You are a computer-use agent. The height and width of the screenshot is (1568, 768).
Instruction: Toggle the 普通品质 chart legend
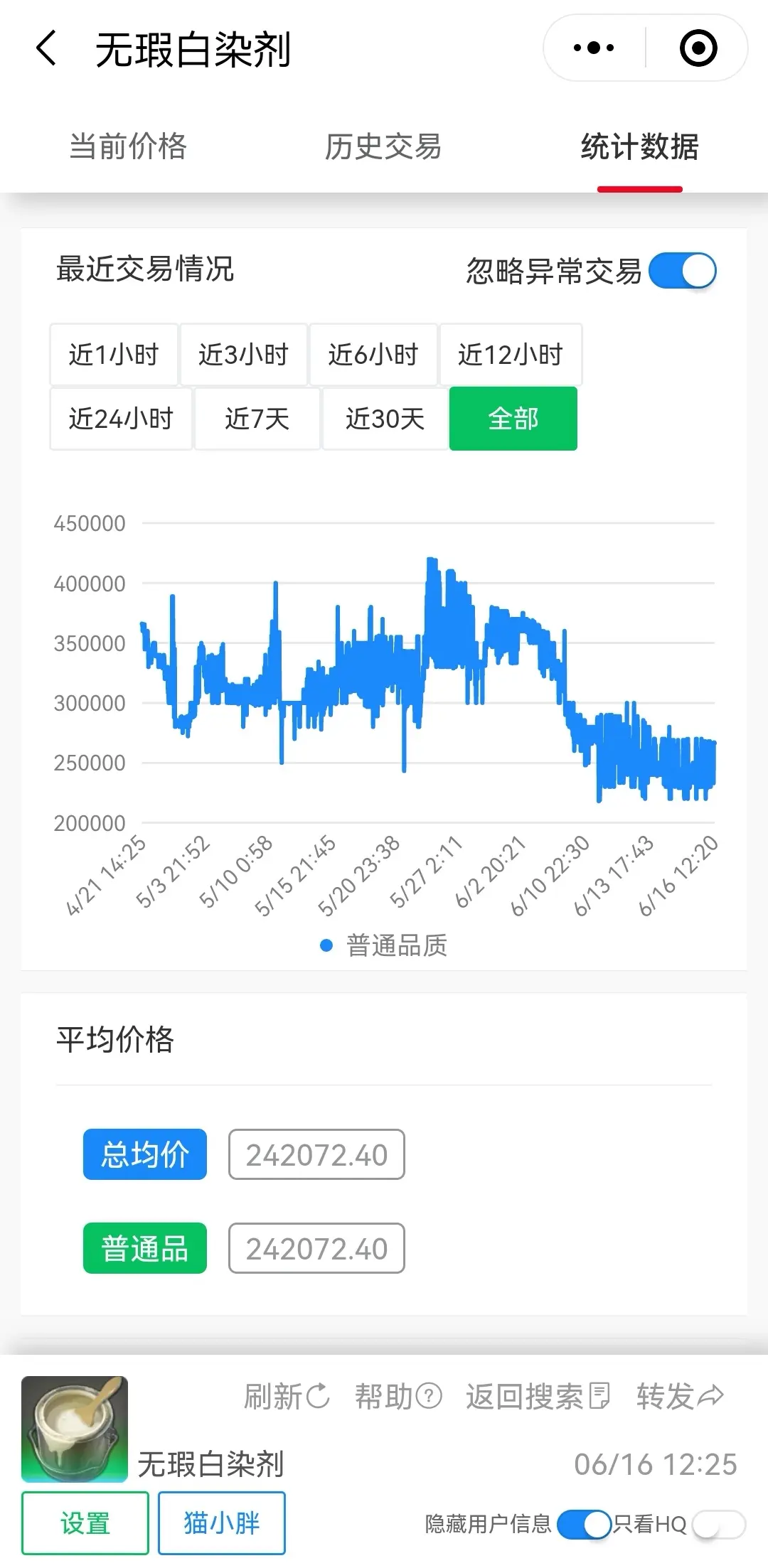[x=384, y=945]
